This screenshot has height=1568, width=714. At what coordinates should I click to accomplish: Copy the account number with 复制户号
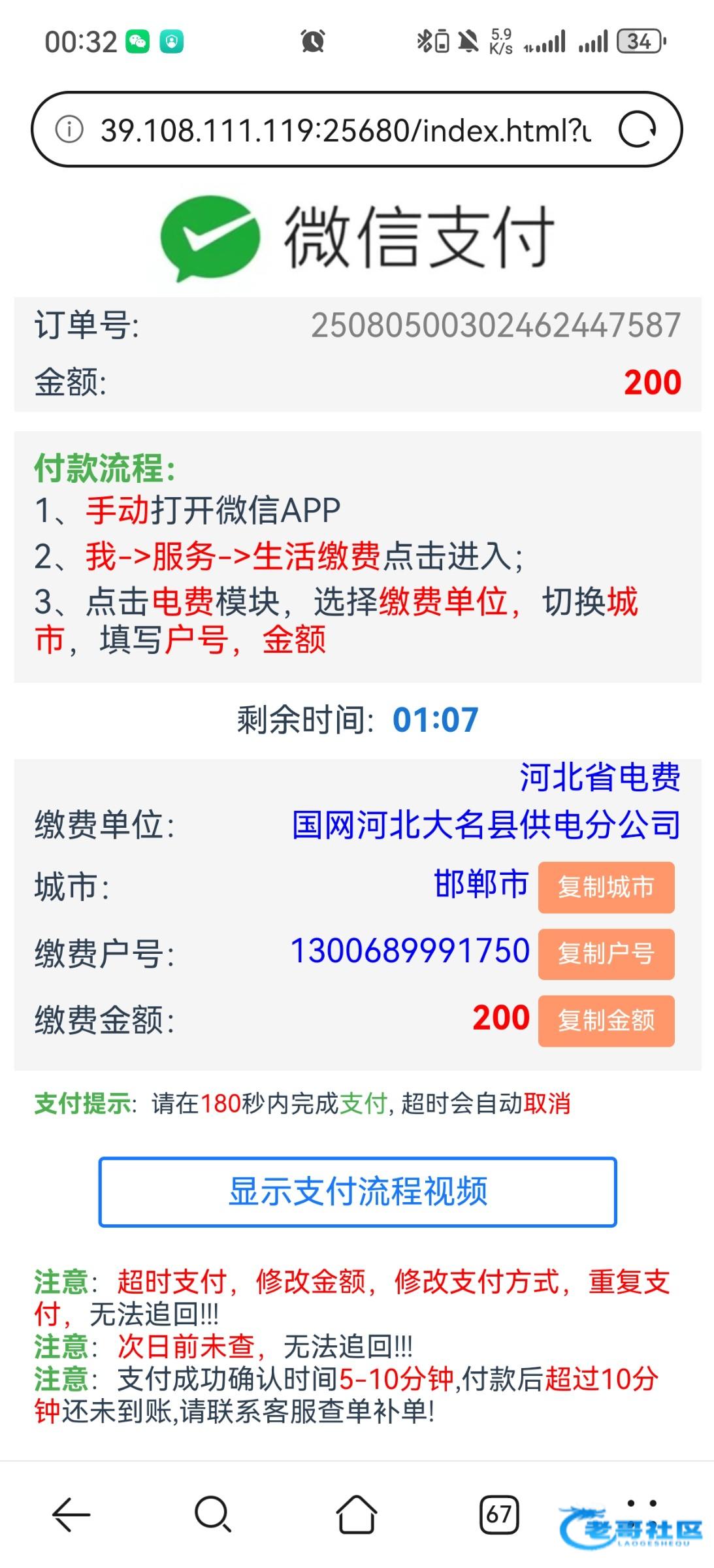click(x=606, y=954)
